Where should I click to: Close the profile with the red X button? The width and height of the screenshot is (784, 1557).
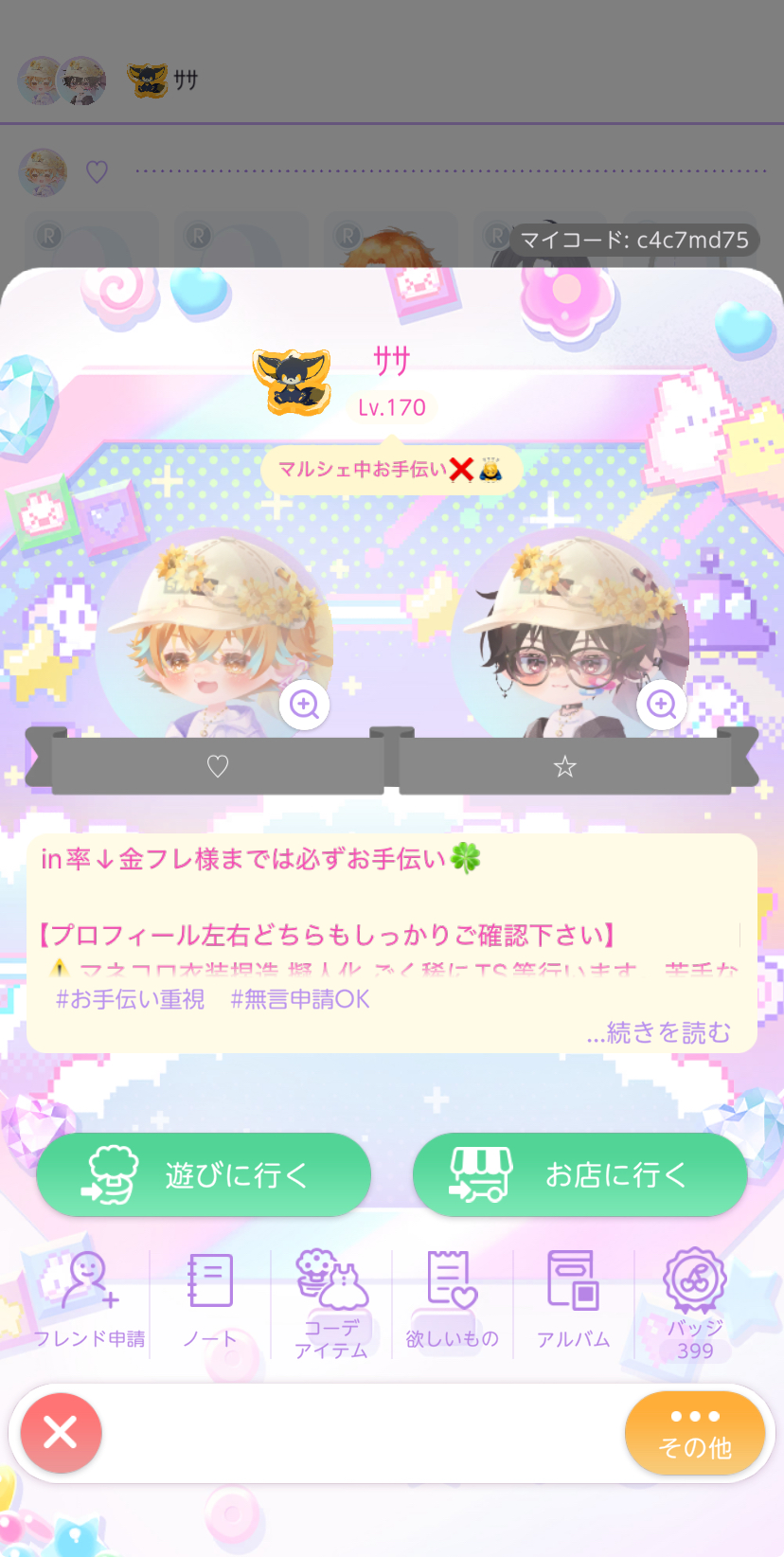pyautogui.click(x=61, y=1433)
